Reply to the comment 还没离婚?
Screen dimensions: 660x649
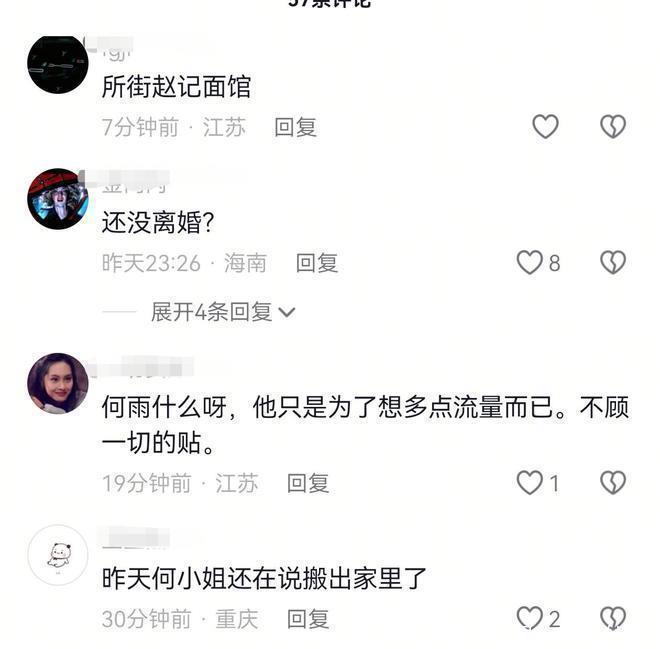(x=317, y=263)
